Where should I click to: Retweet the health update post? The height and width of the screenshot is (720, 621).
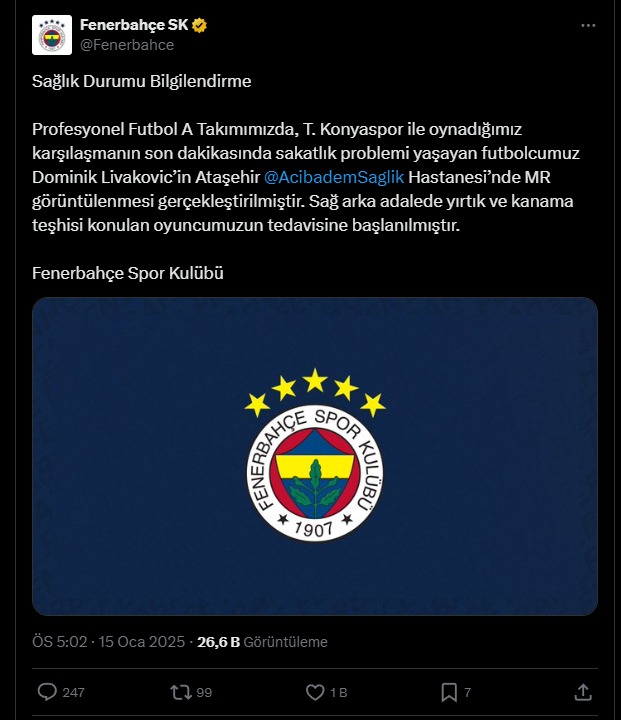tap(181, 692)
